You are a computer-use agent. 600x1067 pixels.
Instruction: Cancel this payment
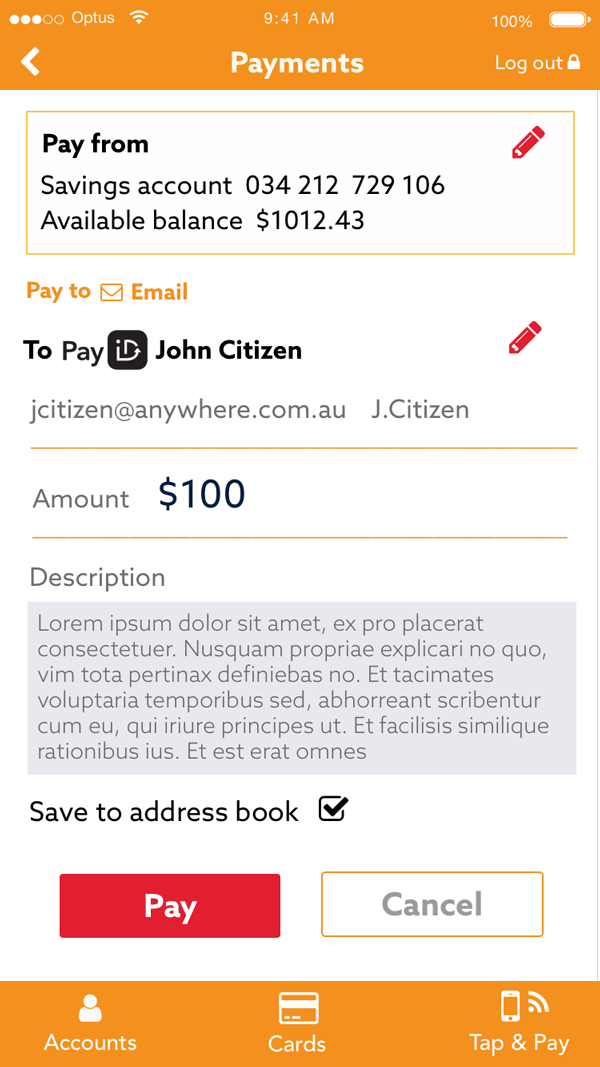coord(432,904)
